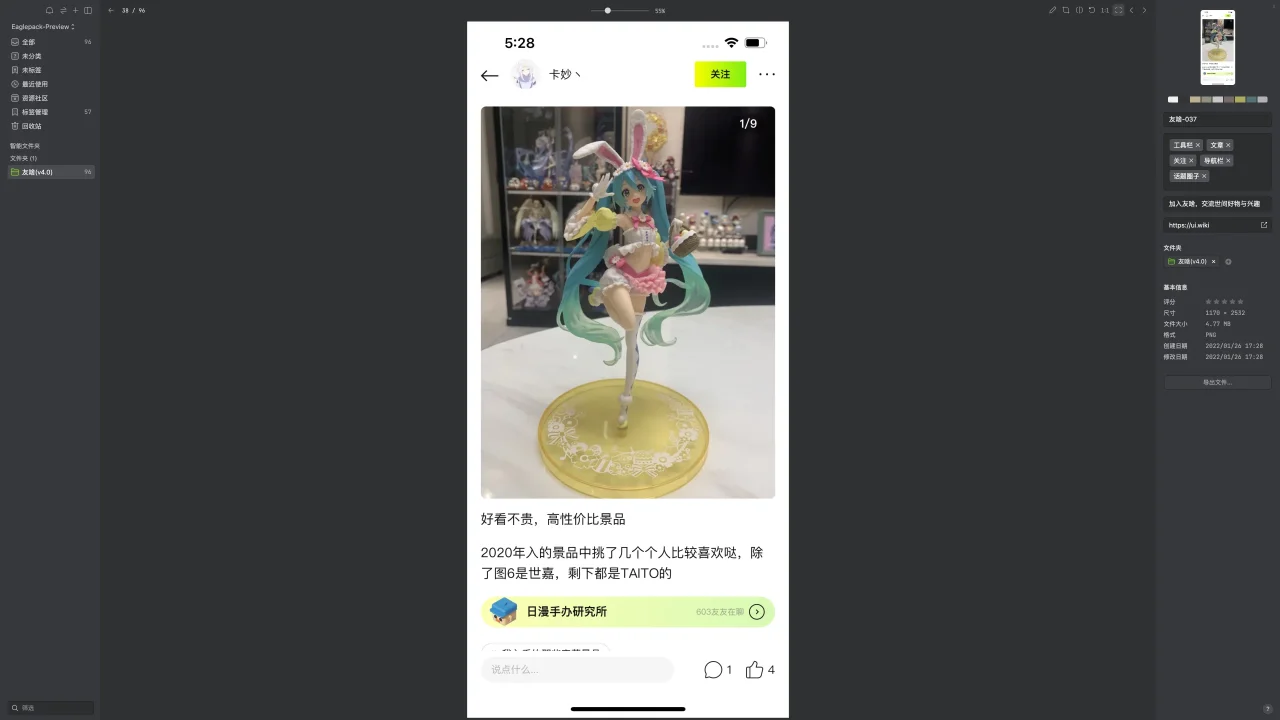Remove the 导航栏 tag
Image resolution: width=1280 pixels, height=720 pixels.
(1228, 160)
